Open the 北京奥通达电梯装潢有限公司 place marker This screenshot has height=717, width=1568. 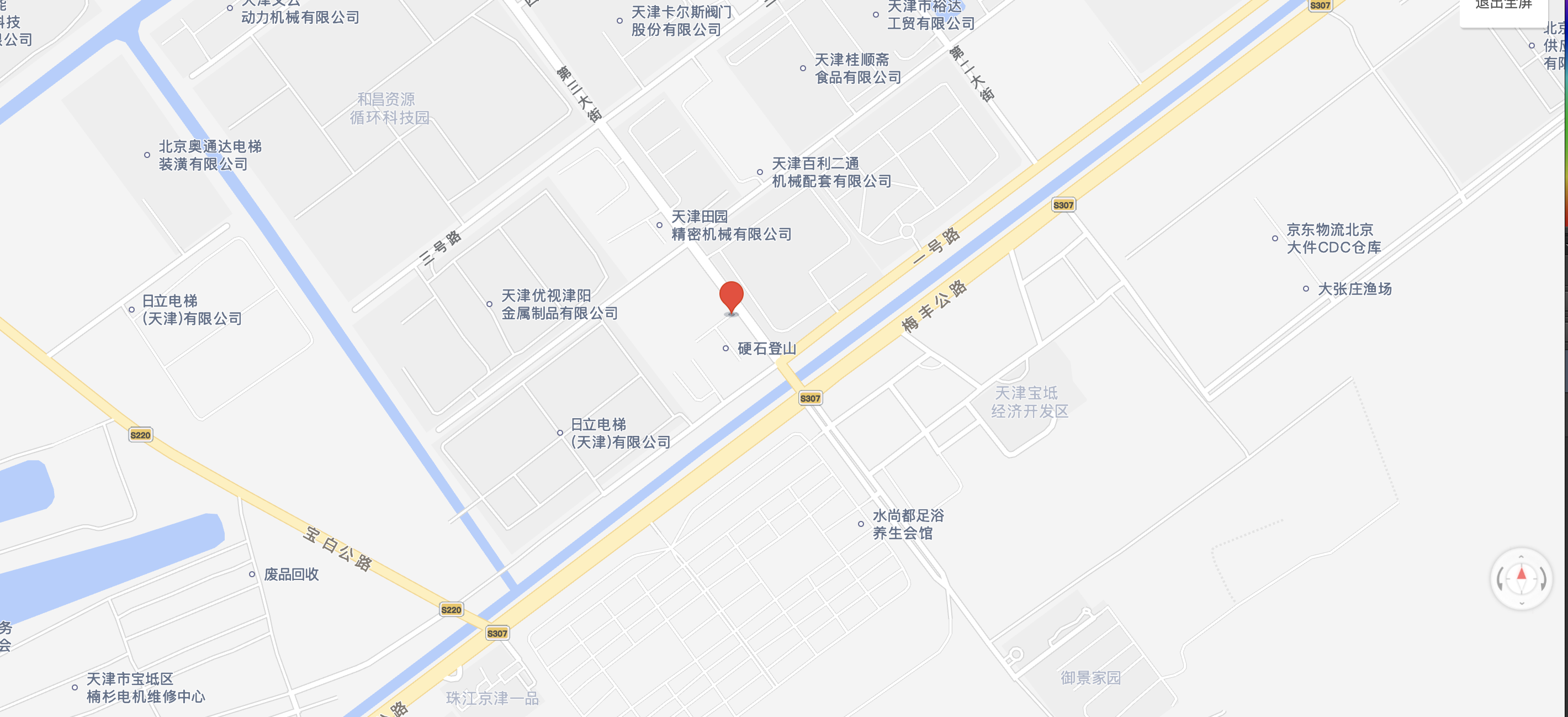click(147, 155)
